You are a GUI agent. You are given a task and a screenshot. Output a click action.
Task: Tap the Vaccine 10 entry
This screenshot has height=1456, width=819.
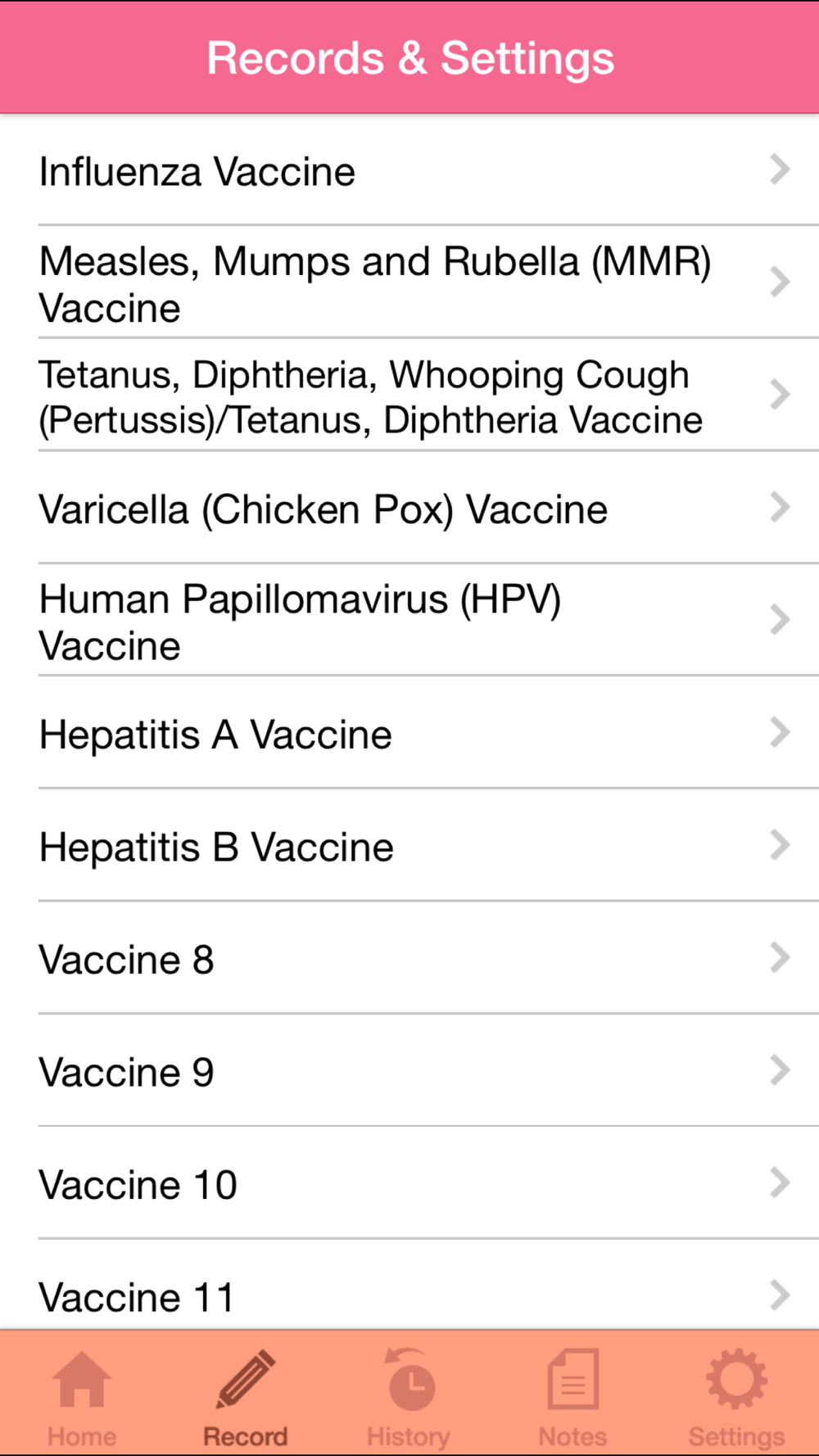[x=409, y=1182]
